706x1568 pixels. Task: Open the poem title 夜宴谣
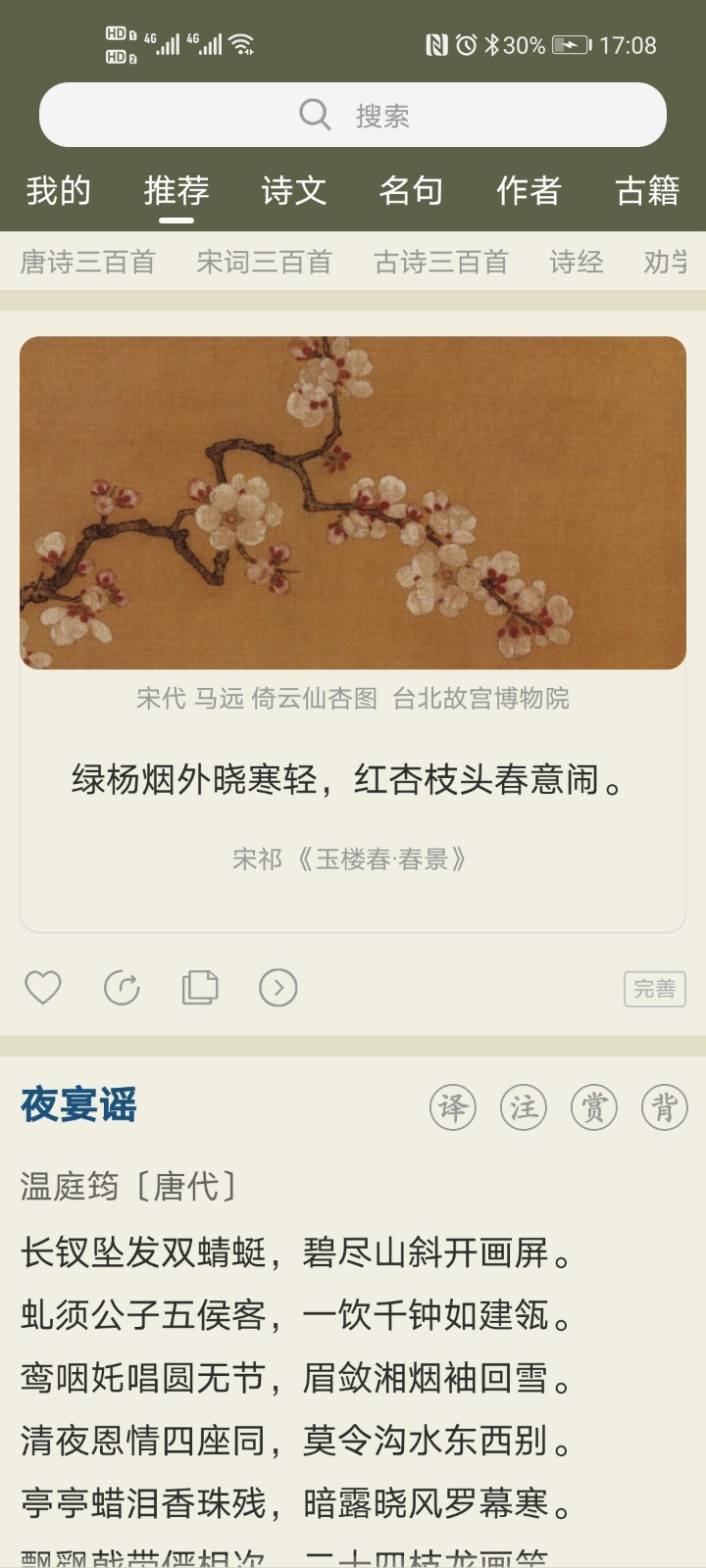click(77, 1106)
